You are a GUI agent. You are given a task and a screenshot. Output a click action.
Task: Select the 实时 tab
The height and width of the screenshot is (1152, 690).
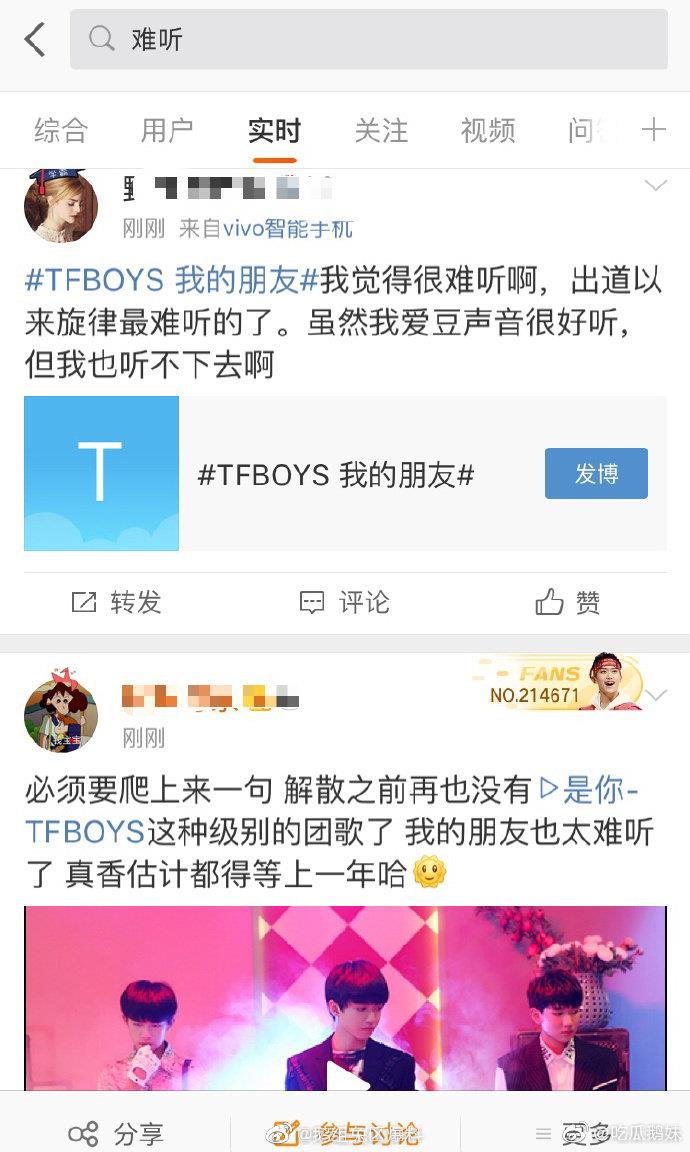tap(274, 130)
